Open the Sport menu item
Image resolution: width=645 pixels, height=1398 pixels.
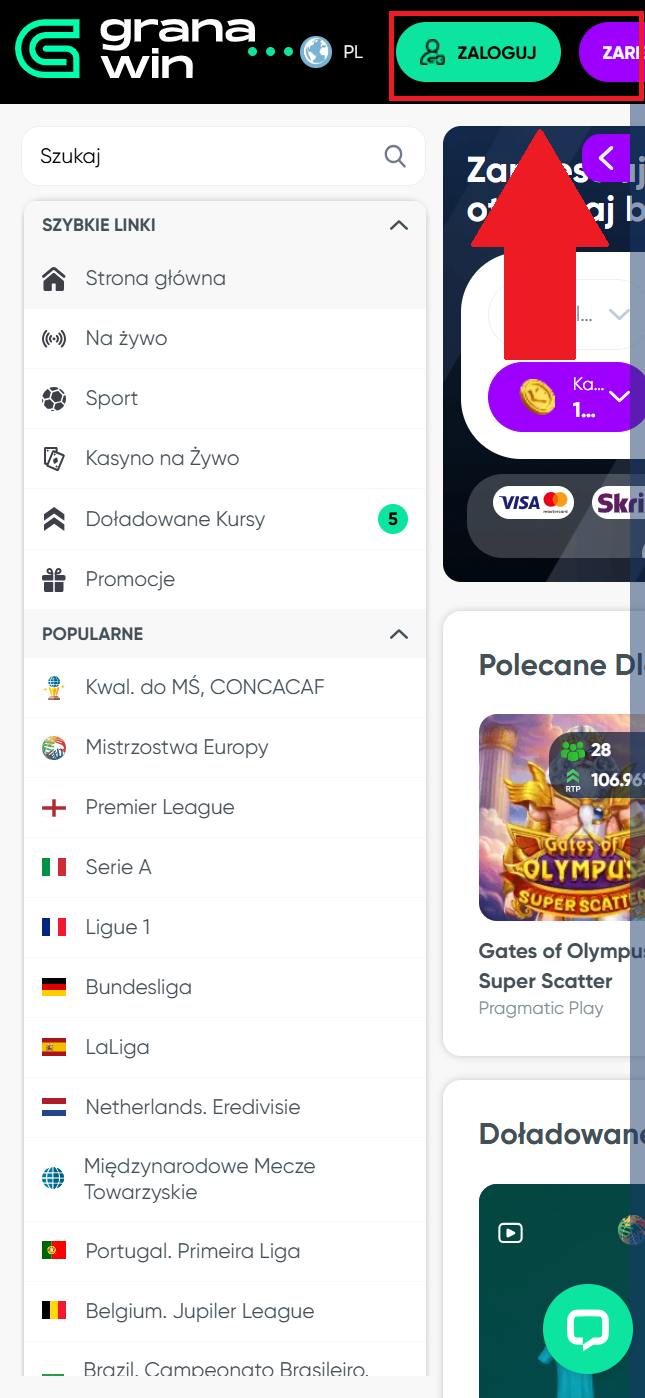pos(225,398)
